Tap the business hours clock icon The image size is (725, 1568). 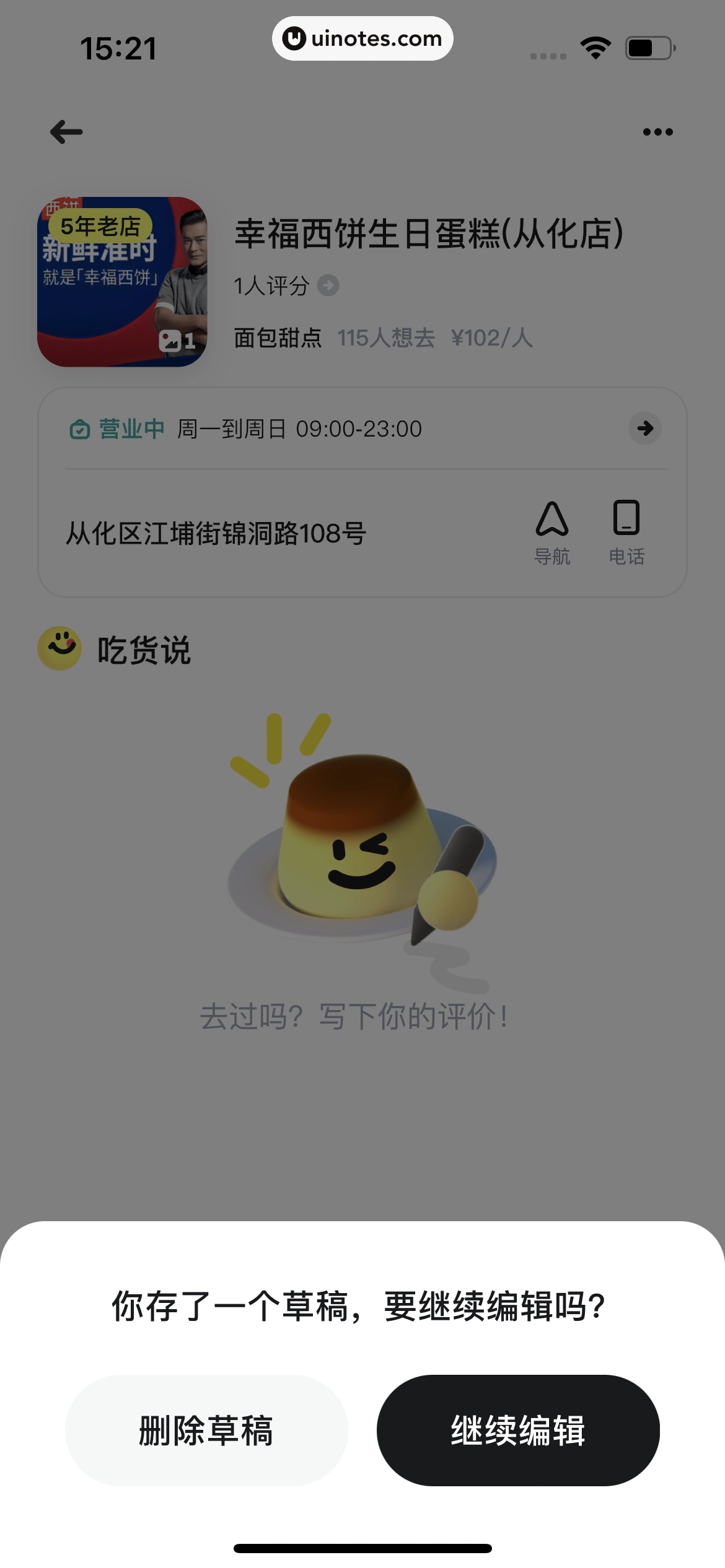click(81, 429)
